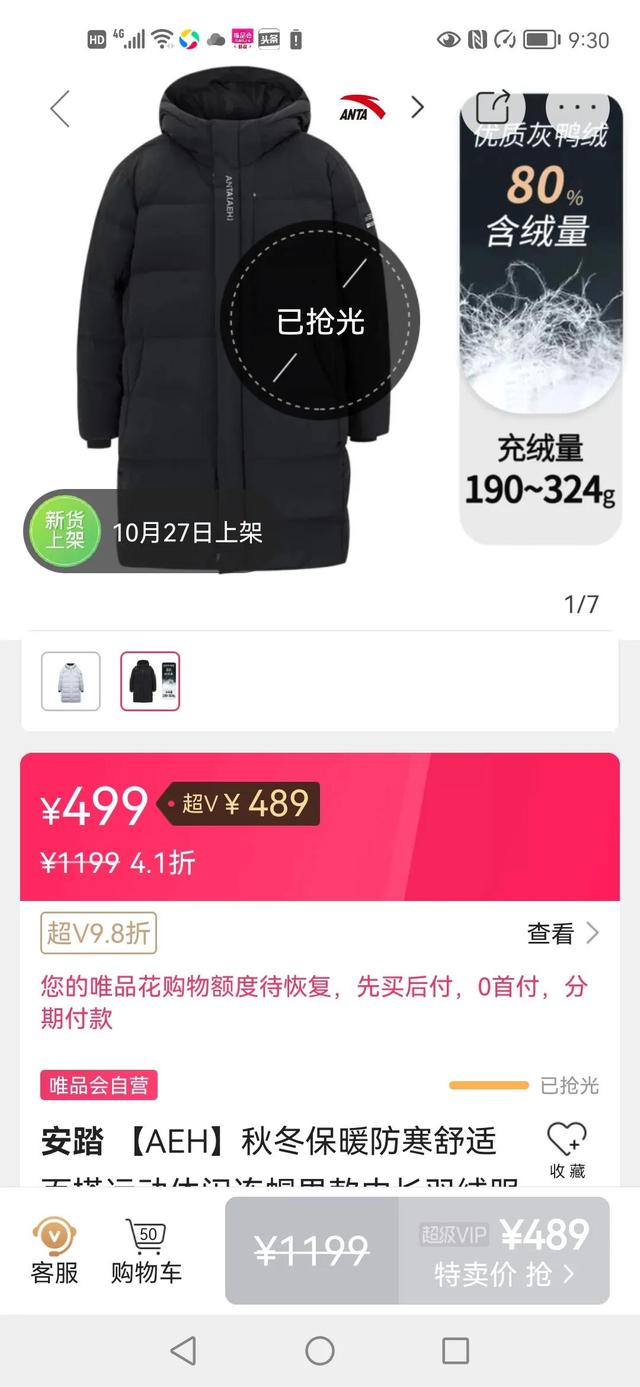Add the item to favorites with 收藏

pos(567,1150)
